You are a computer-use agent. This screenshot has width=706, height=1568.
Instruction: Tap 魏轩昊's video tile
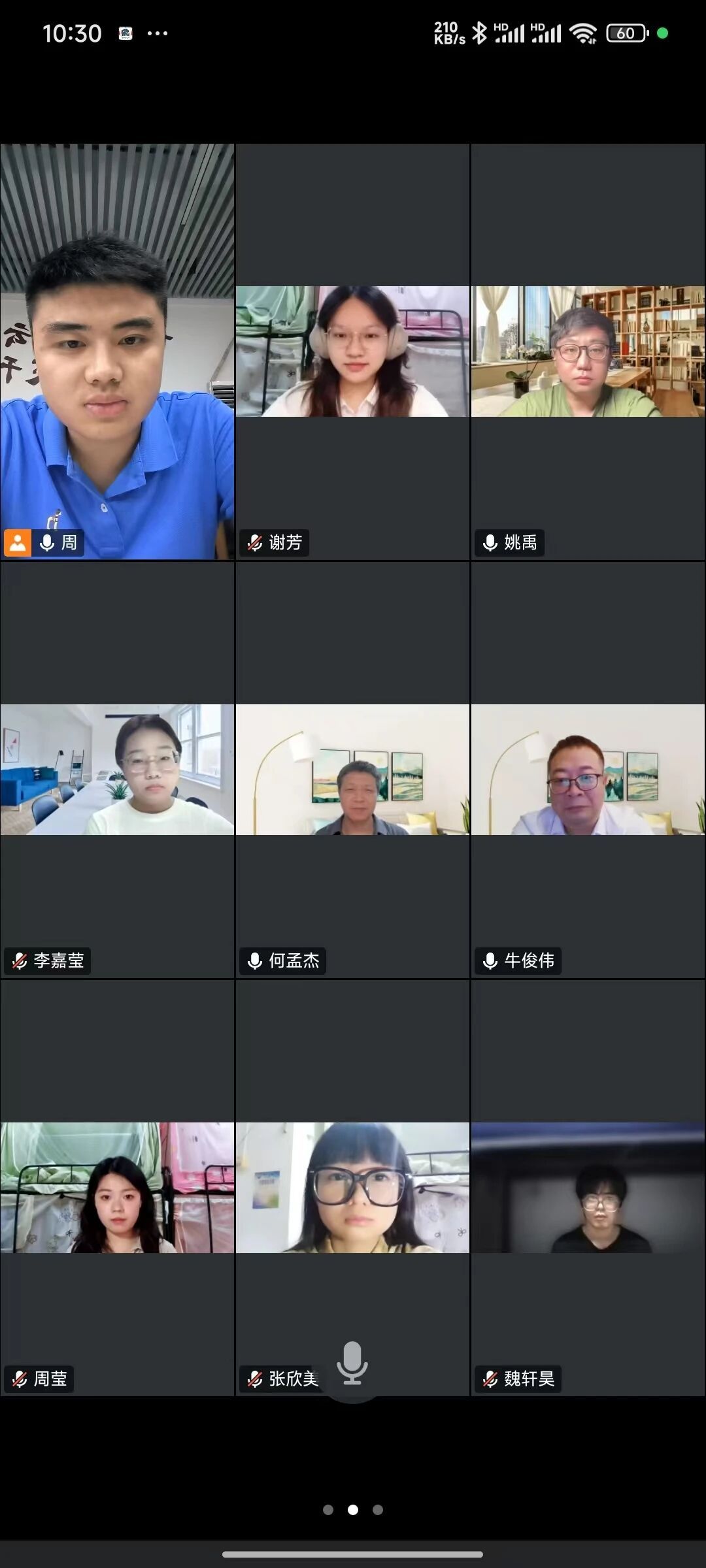tap(588, 1188)
